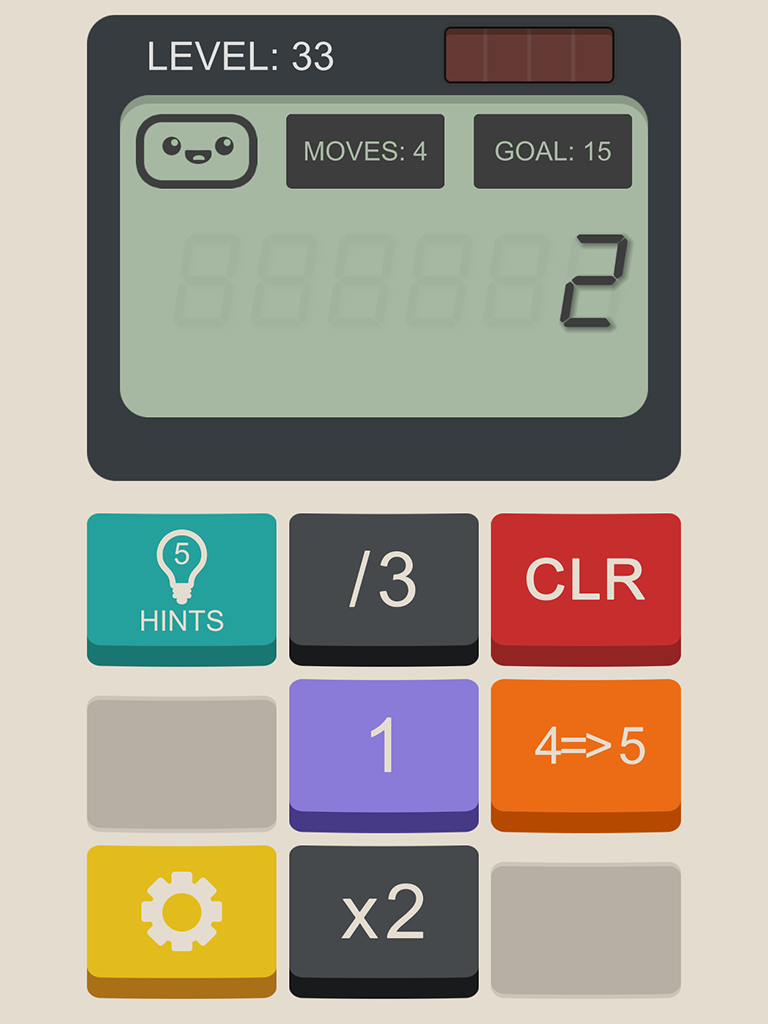Click the MOVES: 4 display panel
The width and height of the screenshot is (768, 1024).
point(364,152)
